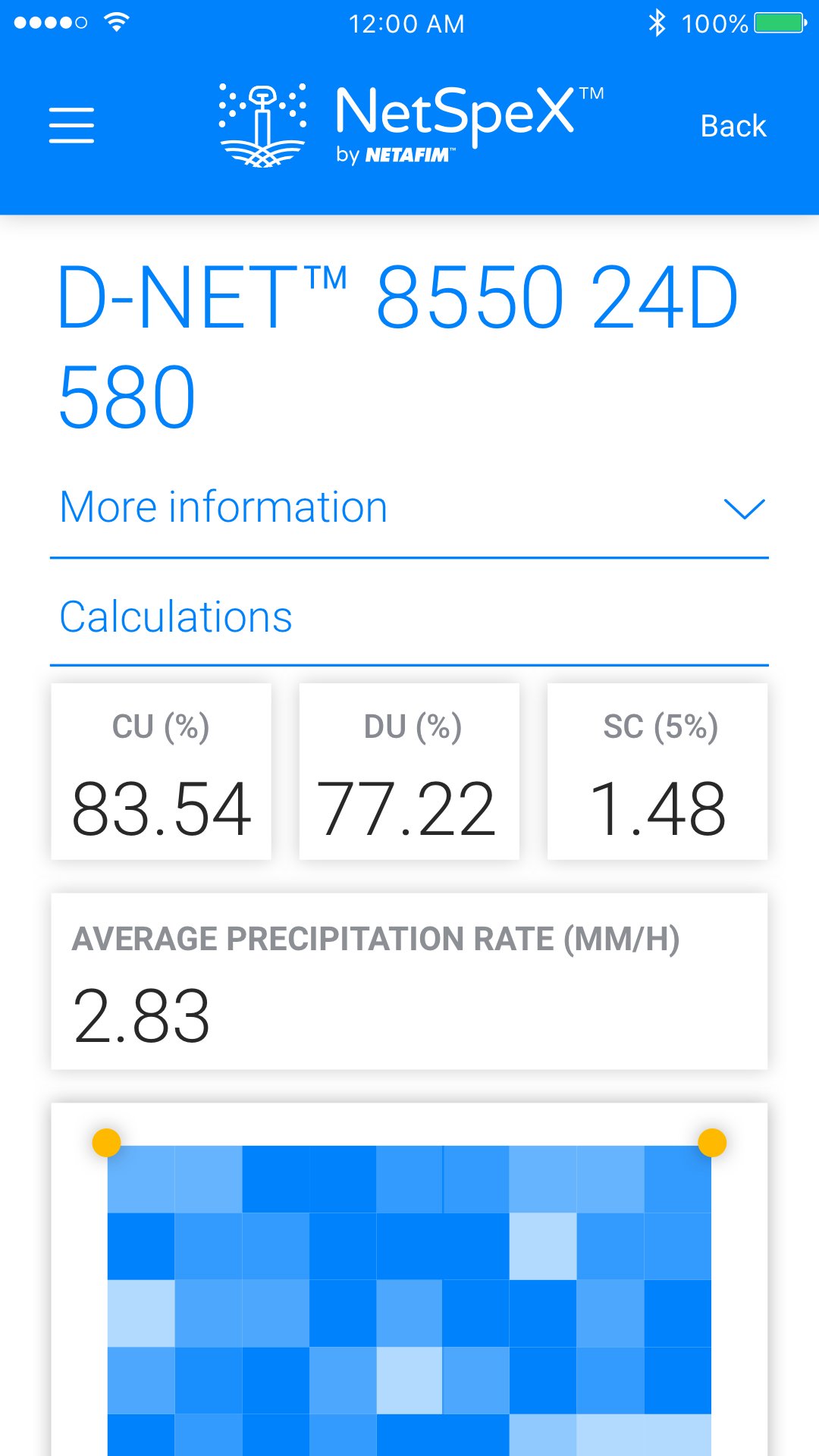The height and width of the screenshot is (1456, 819).
Task: Go back using the Back button
Action: pyautogui.click(x=733, y=126)
